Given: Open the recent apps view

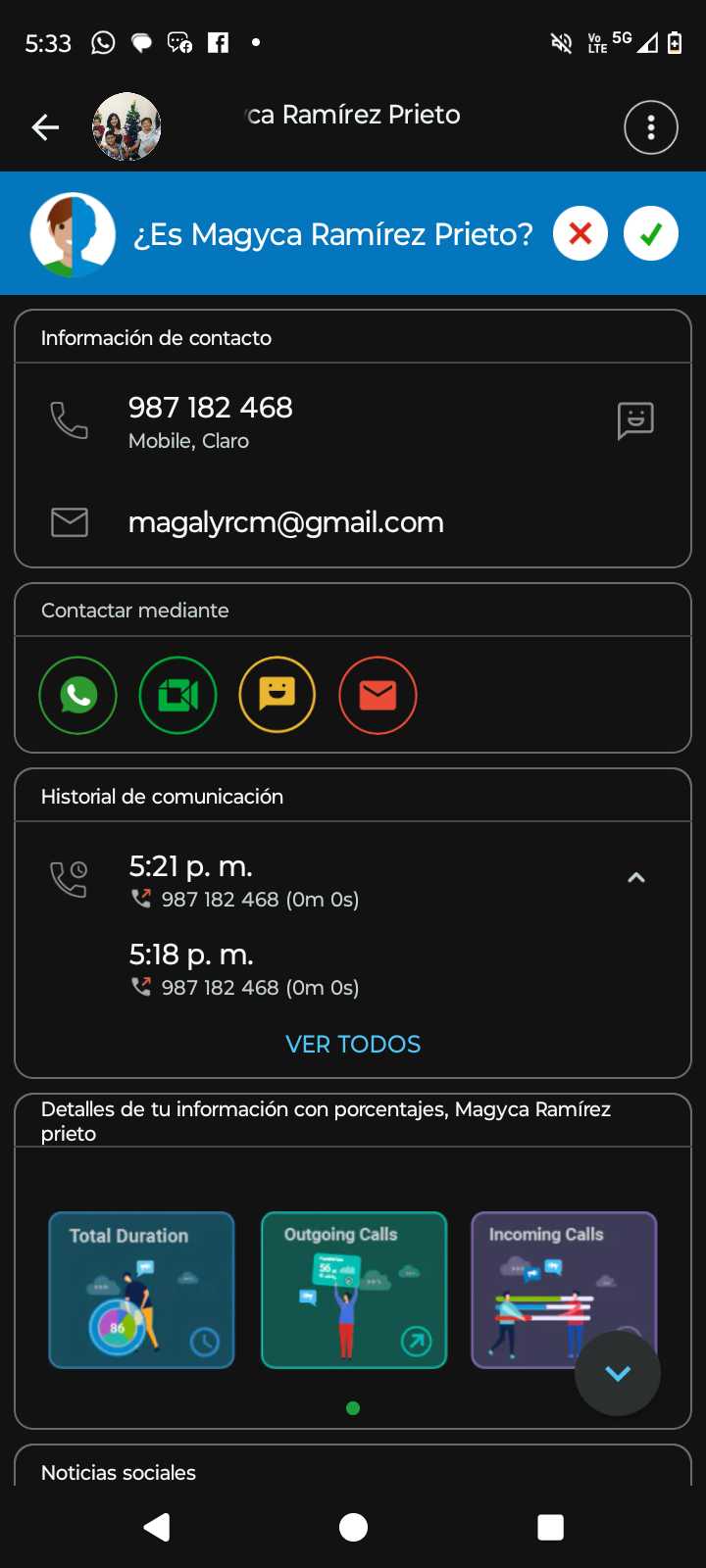Looking at the screenshot, I should point(551,1527).
